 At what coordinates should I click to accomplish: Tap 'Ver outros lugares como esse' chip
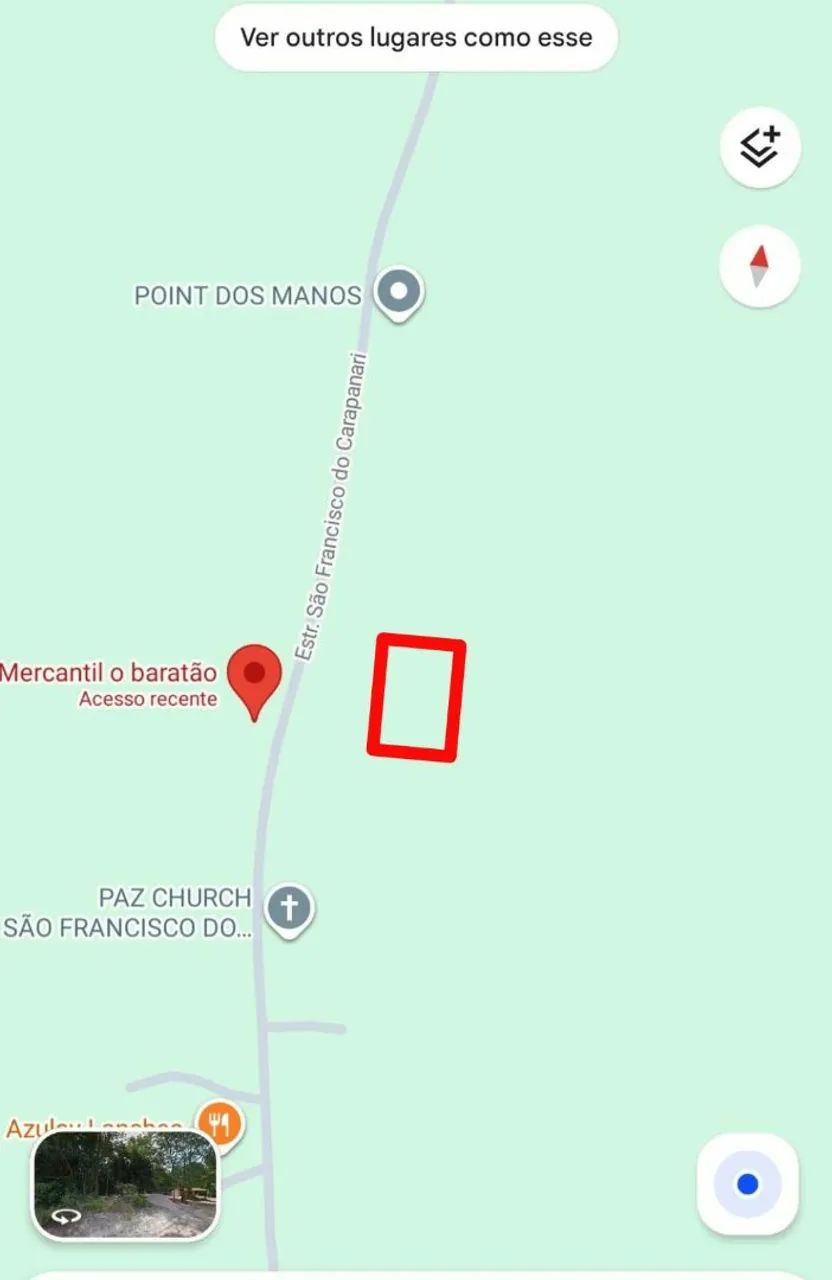[x=416, y=38]
